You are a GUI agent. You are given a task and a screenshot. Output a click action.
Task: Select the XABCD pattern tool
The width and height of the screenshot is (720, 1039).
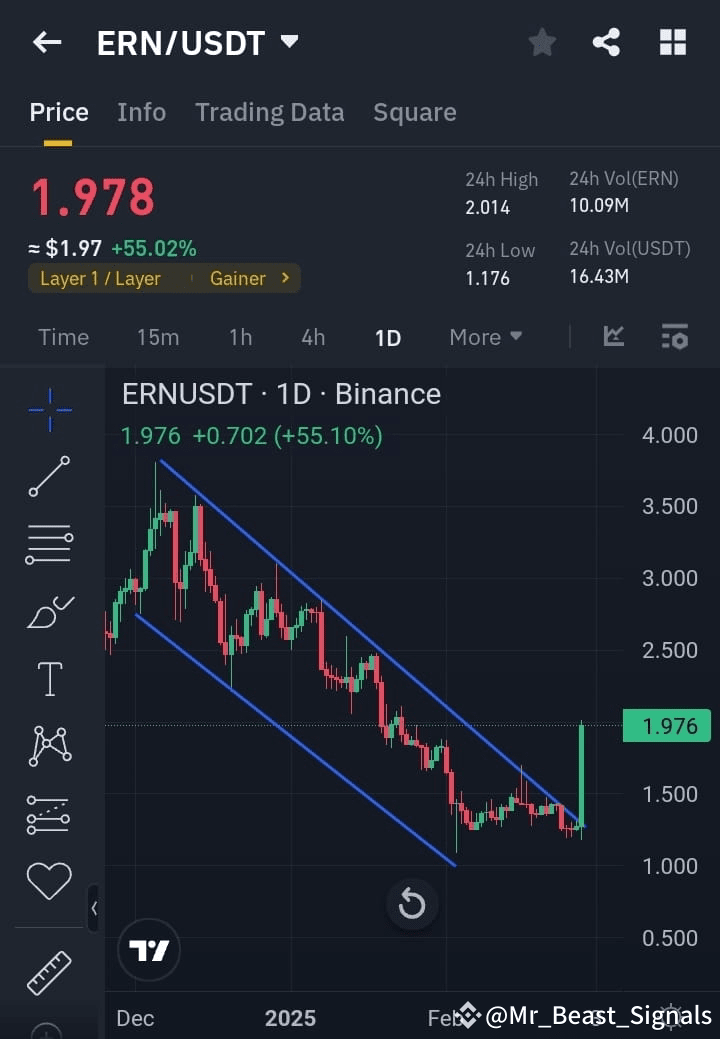click(48, 745)
